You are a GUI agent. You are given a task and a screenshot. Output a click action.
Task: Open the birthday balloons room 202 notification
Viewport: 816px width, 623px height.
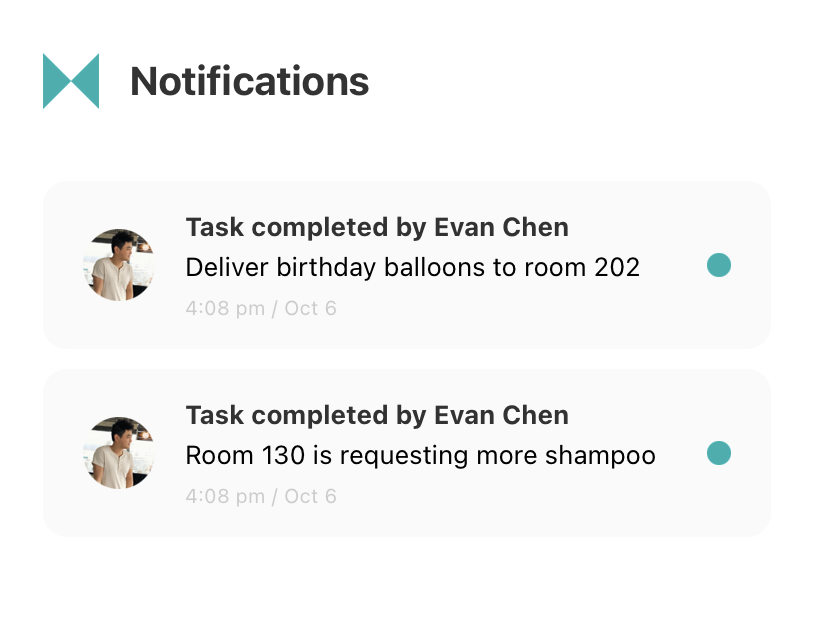tap(412, 267)
